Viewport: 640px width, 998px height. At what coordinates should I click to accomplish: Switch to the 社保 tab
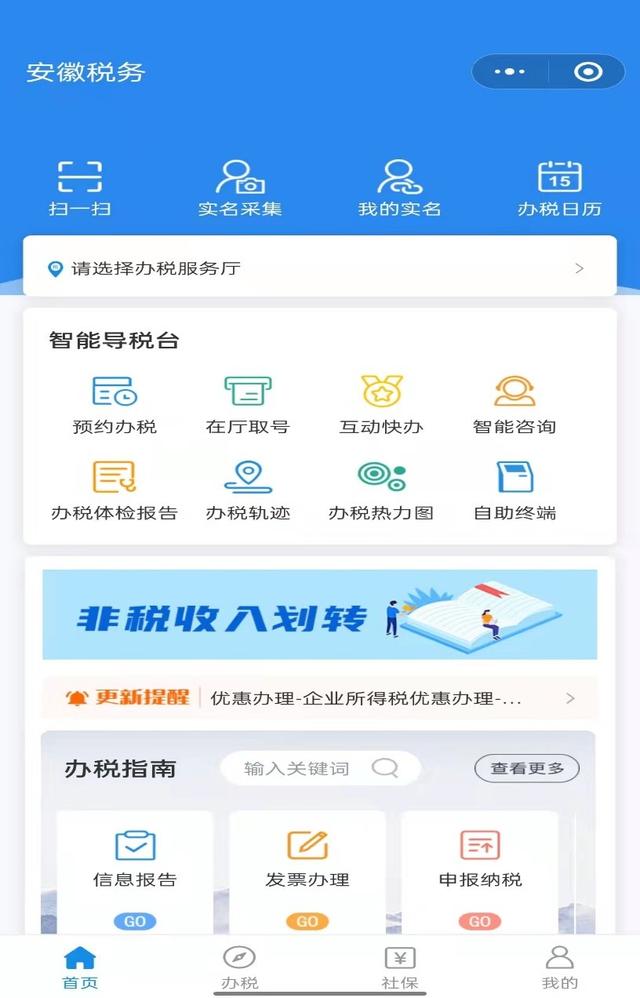pos(400,968)
